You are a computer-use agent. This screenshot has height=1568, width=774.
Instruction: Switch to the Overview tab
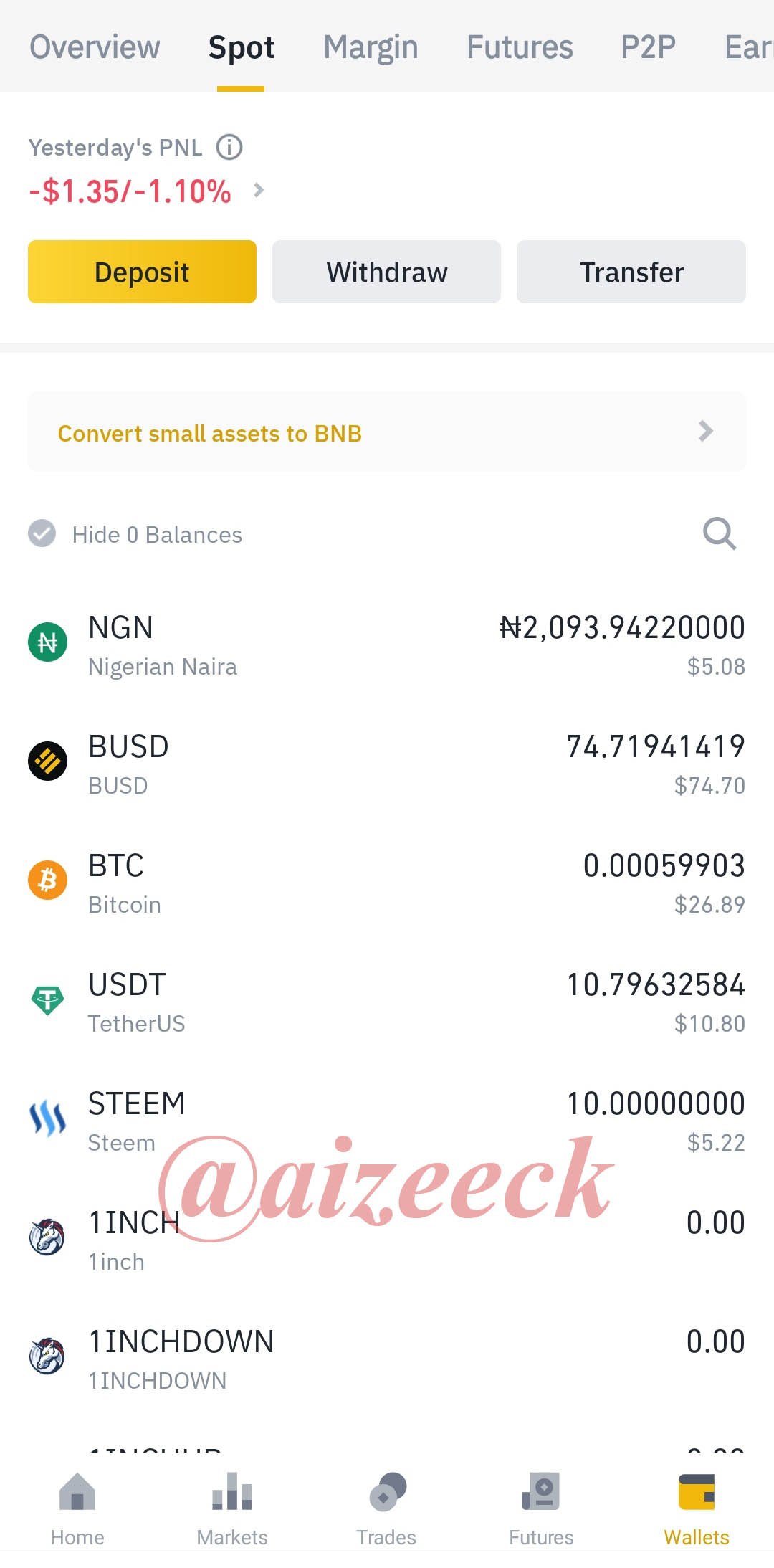95,47
